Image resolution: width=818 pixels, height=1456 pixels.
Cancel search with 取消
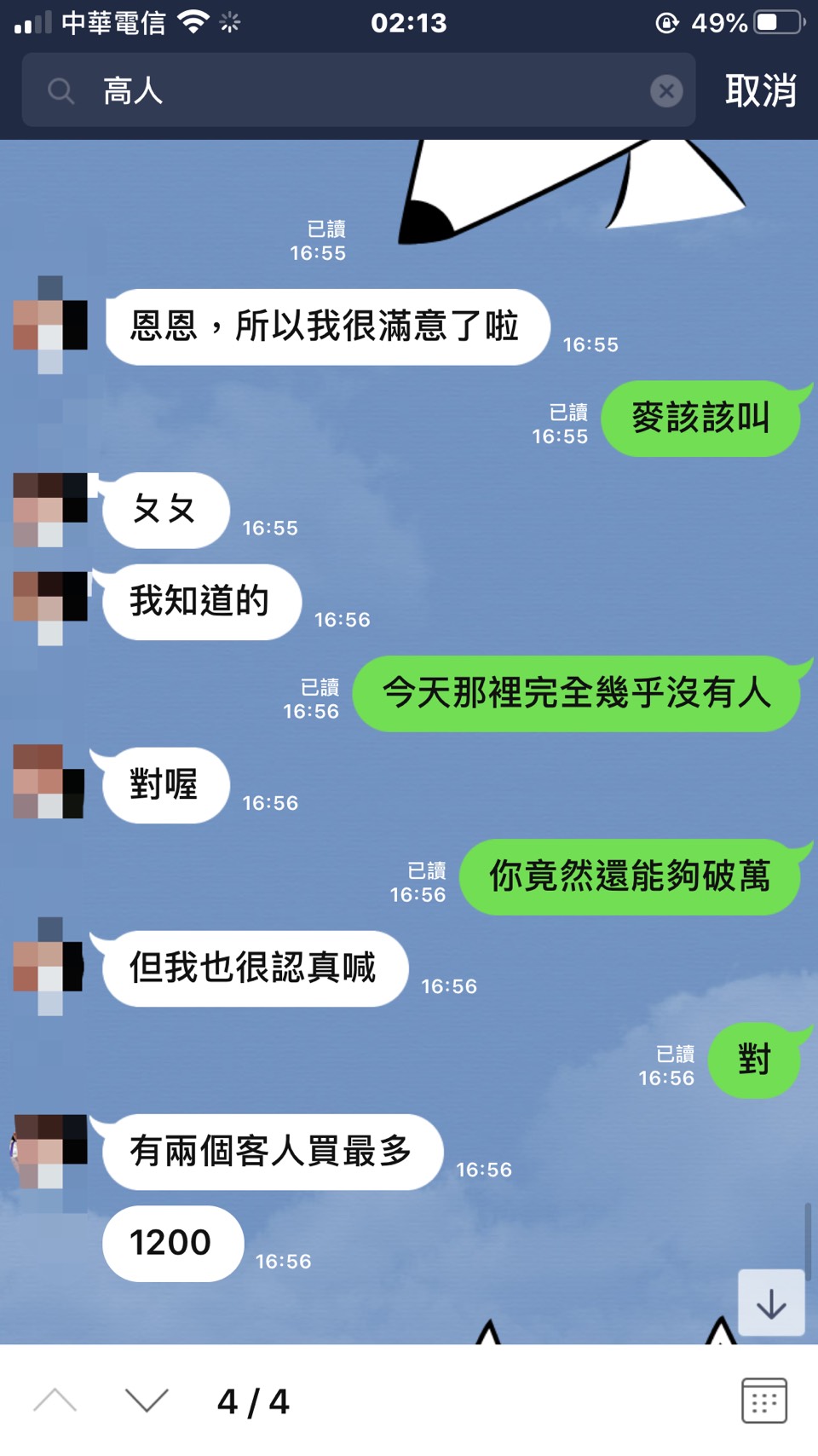760,90
